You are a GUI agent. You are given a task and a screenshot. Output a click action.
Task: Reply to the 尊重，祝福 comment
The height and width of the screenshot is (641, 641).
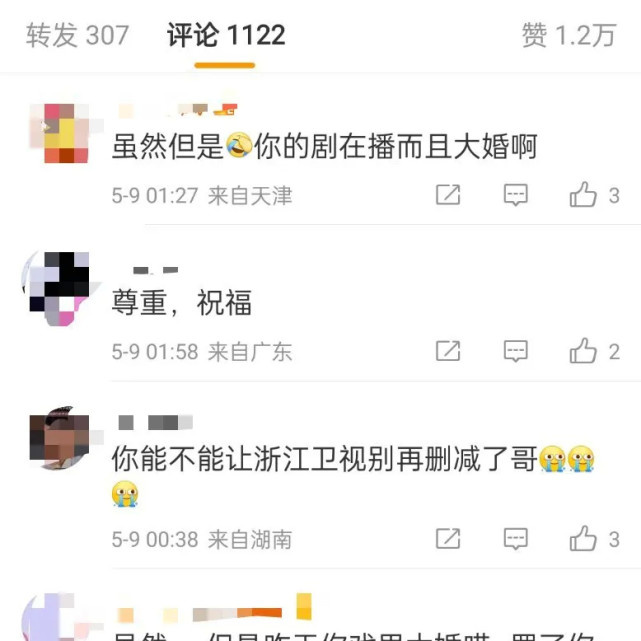515,351
